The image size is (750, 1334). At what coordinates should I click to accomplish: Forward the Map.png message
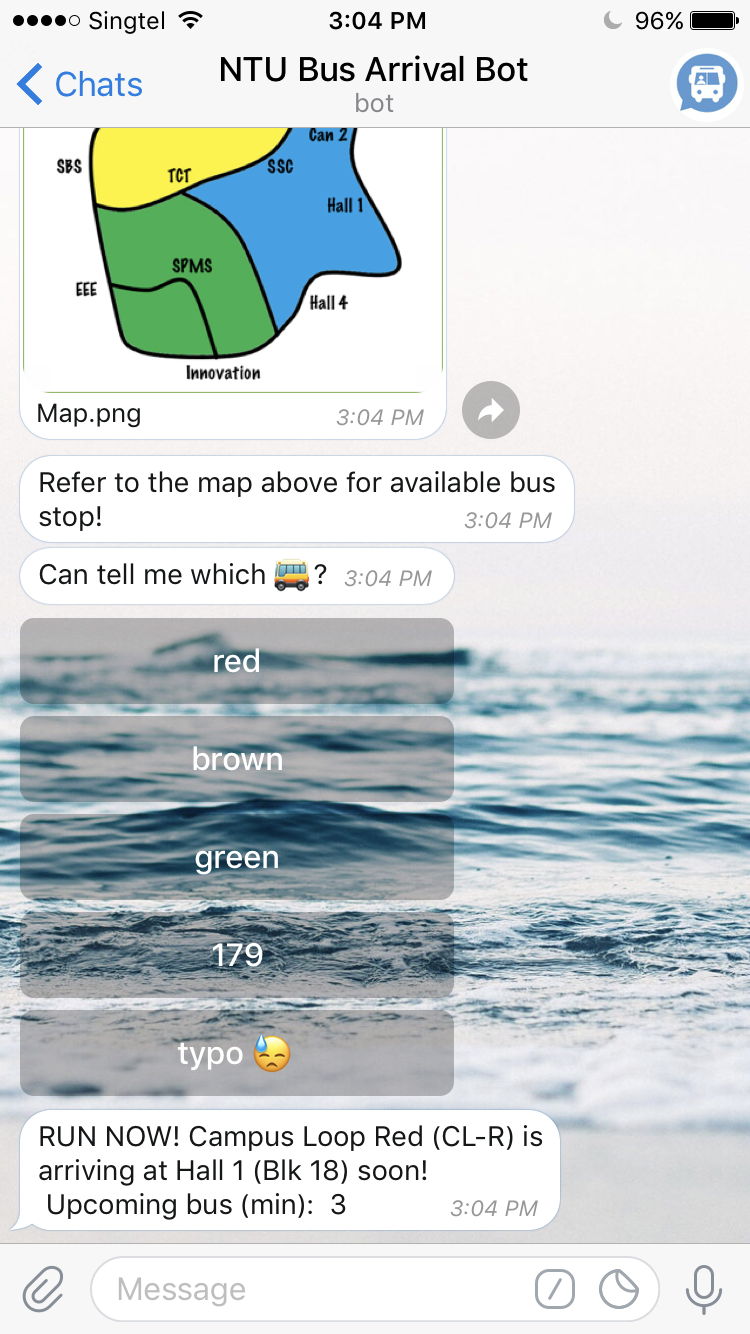pyautogui.click(x=491, y=410)
